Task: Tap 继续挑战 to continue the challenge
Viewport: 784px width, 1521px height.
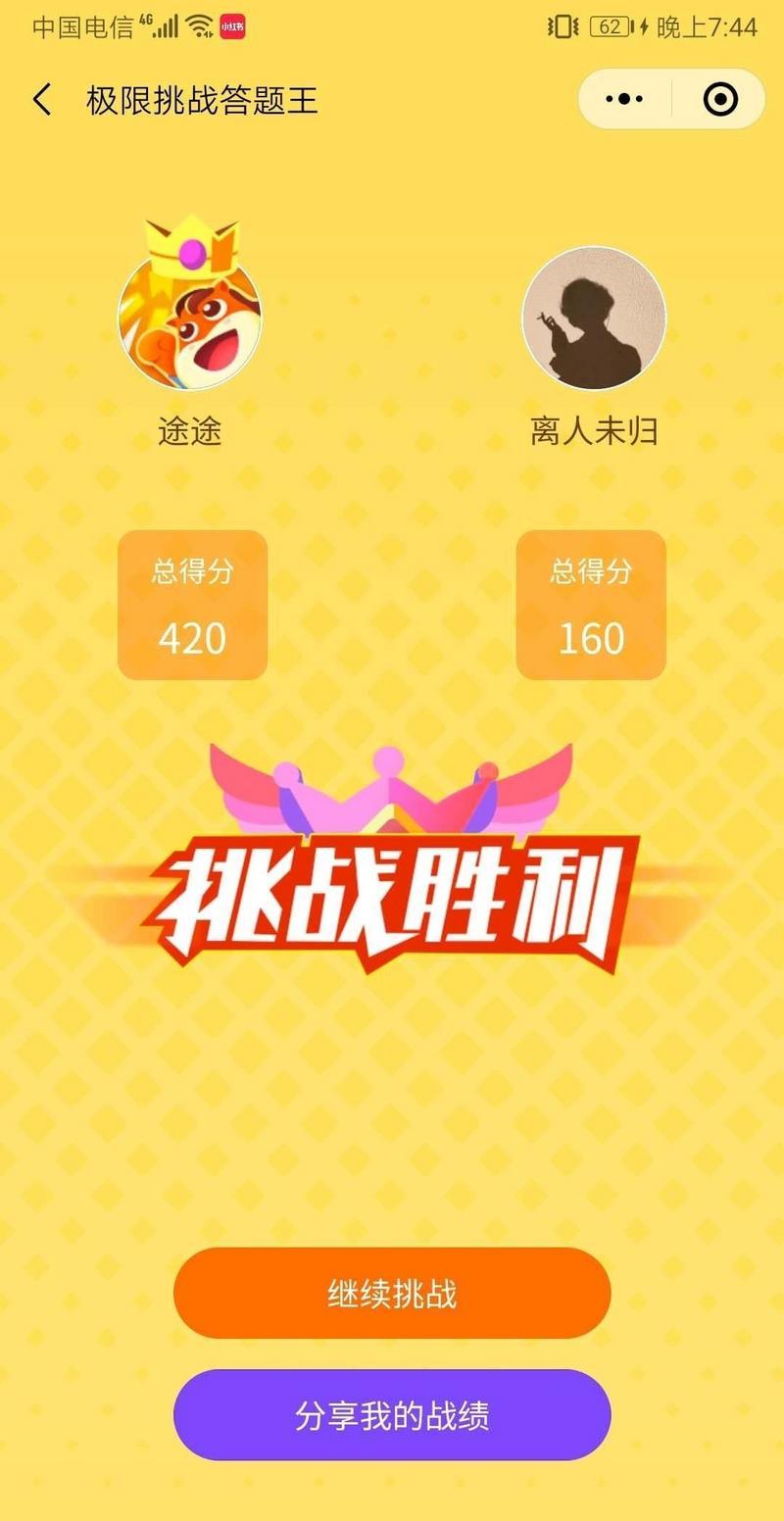Action: coord(392,1294)
